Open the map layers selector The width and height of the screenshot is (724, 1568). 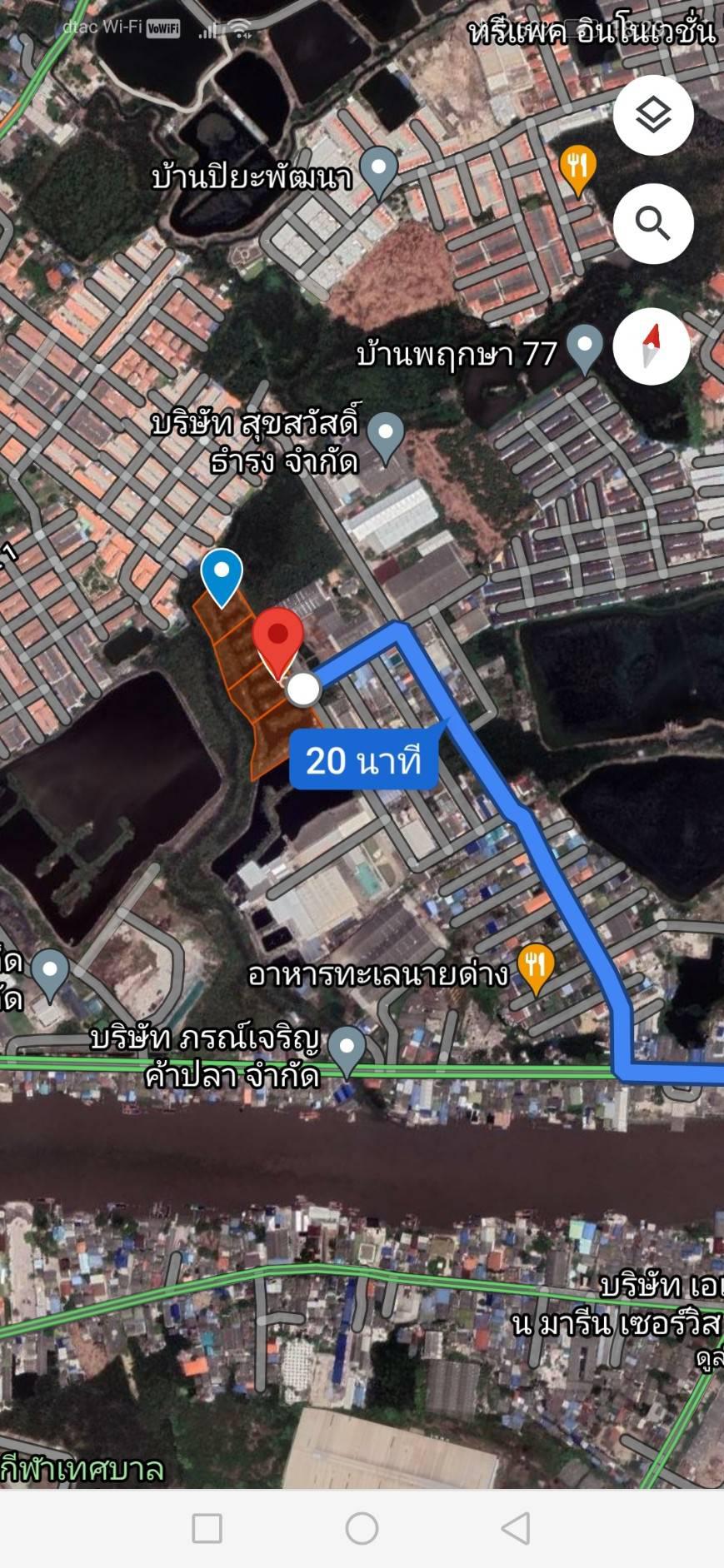tap(653, 115)
